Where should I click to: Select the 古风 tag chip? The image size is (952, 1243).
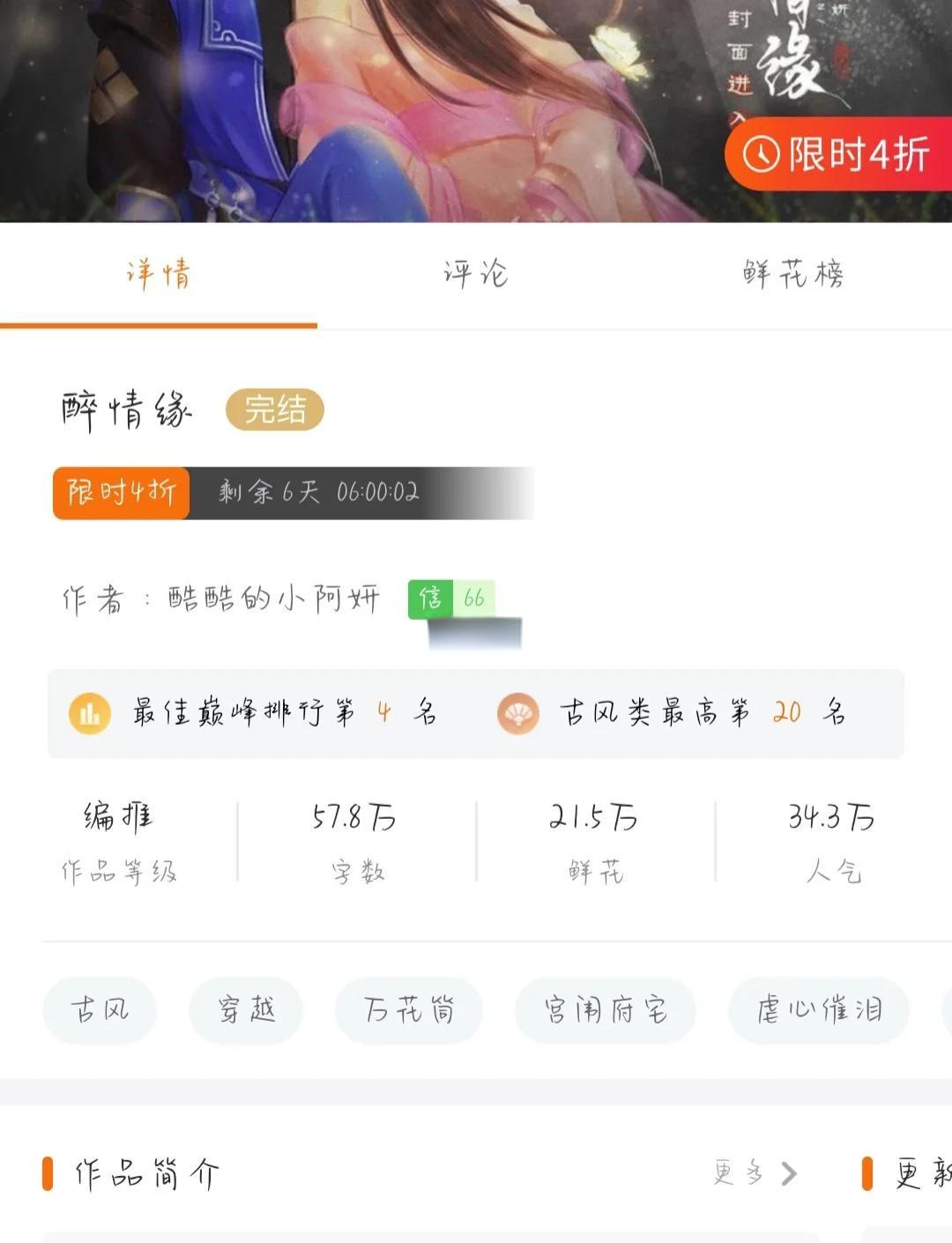point(100,1010)
